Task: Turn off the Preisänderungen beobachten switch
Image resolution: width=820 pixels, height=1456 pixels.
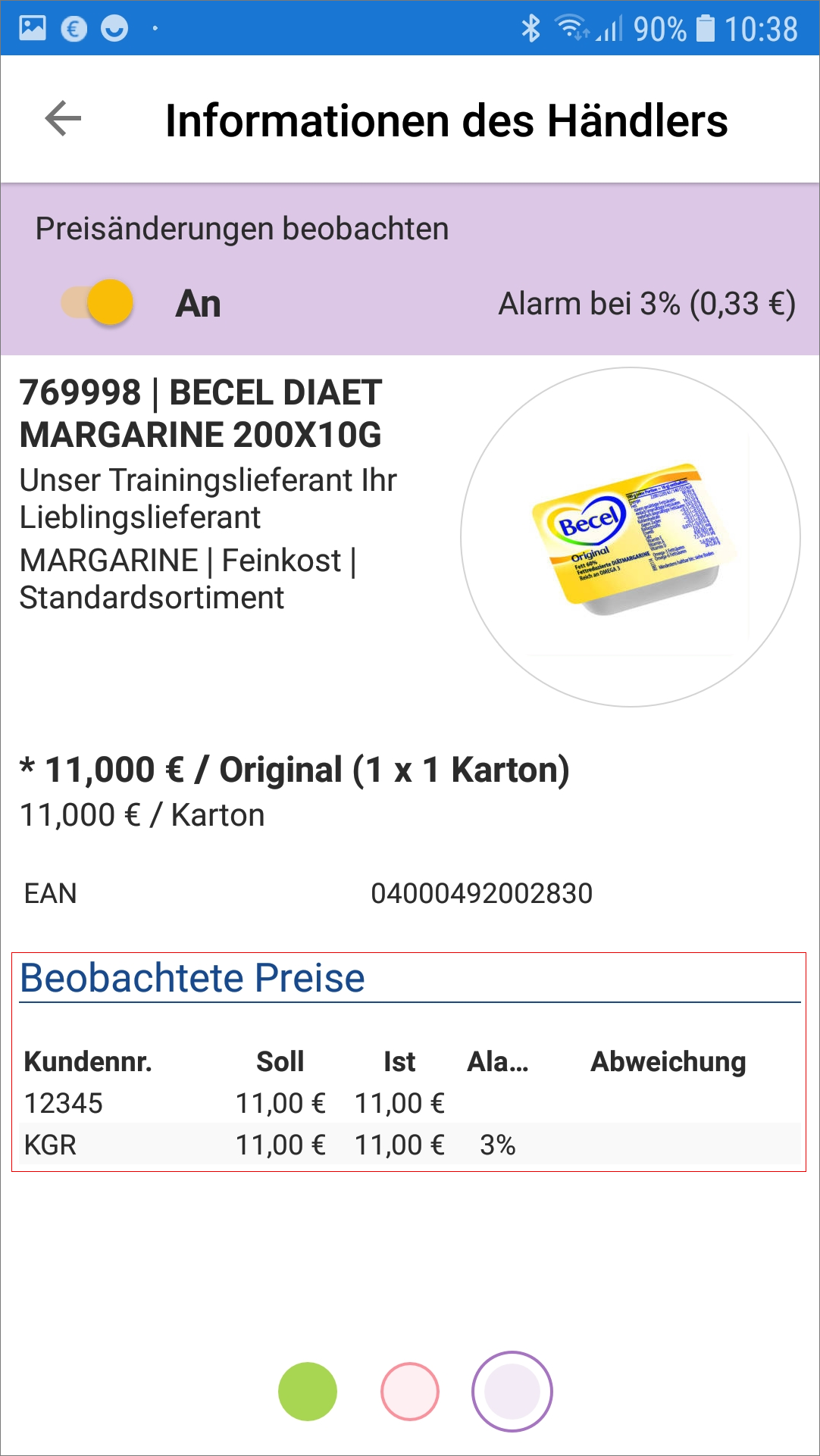Action: tap(99, 302)
